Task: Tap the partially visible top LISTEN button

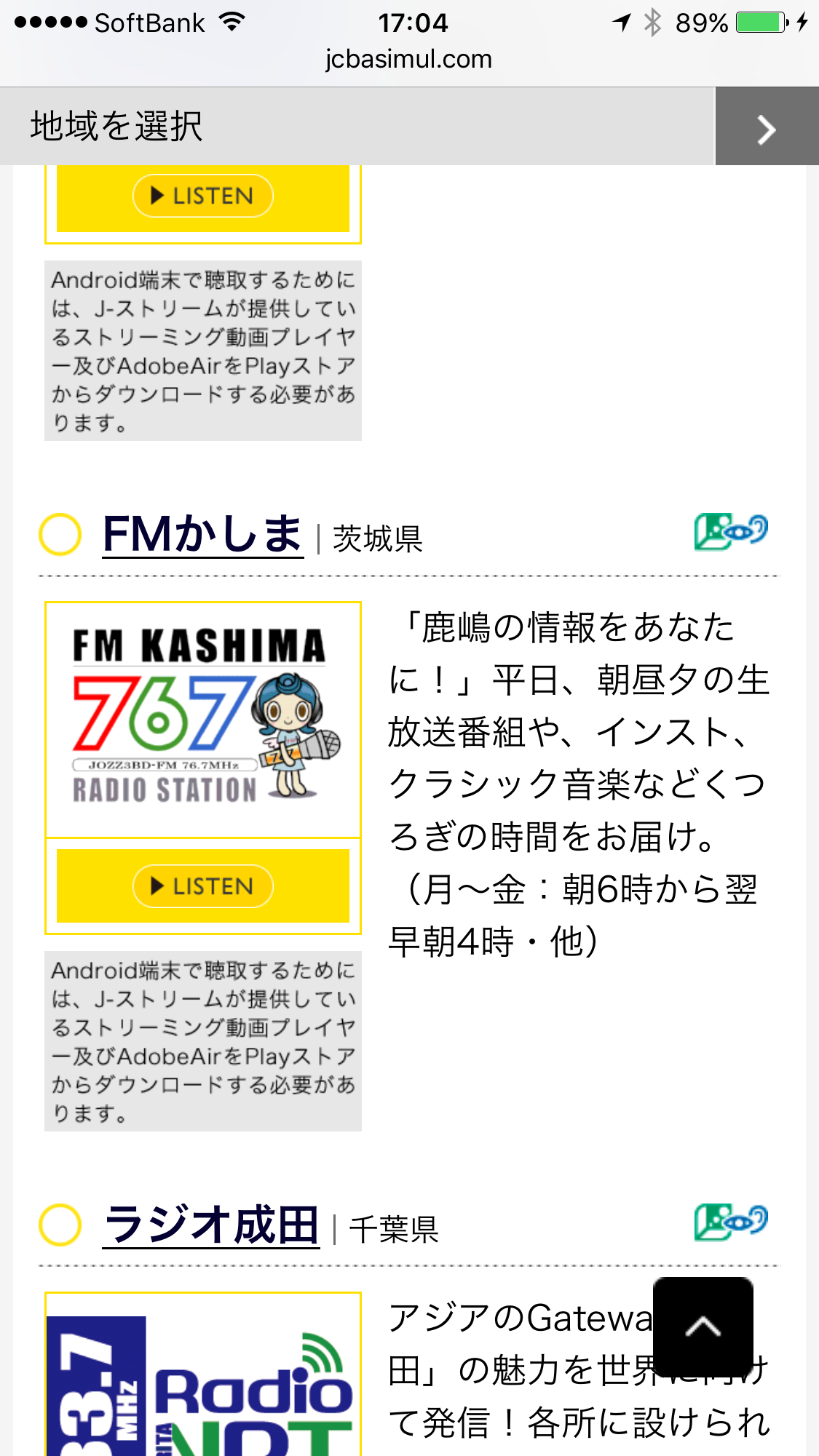Action: pyautogui.click(x=203, y=196)
